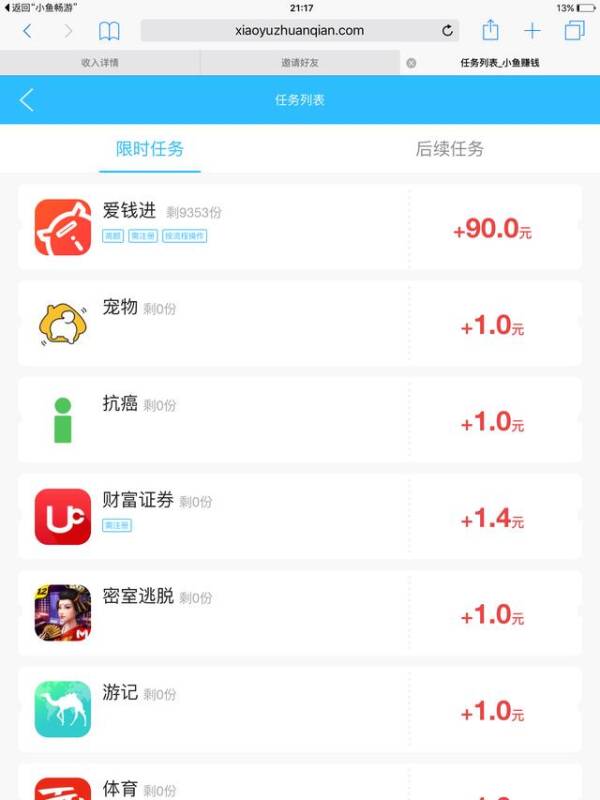This screenshot has height=800, width=600.
Task: Open the 抗癌 task
Action: pos(299,420)
